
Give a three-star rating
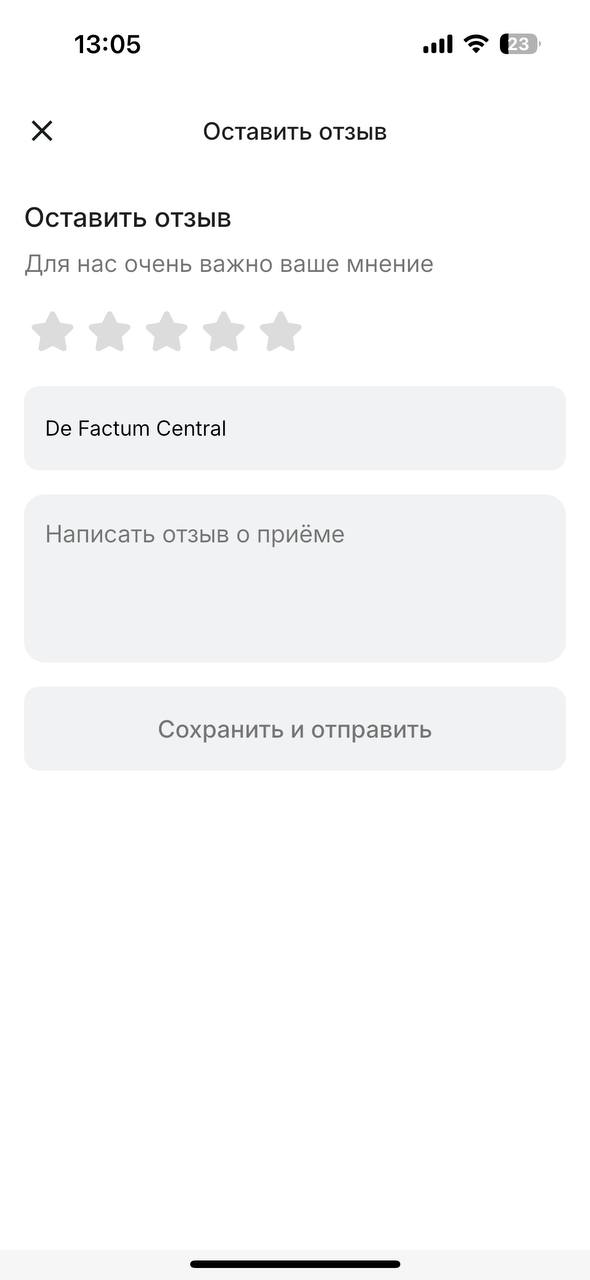167,332
